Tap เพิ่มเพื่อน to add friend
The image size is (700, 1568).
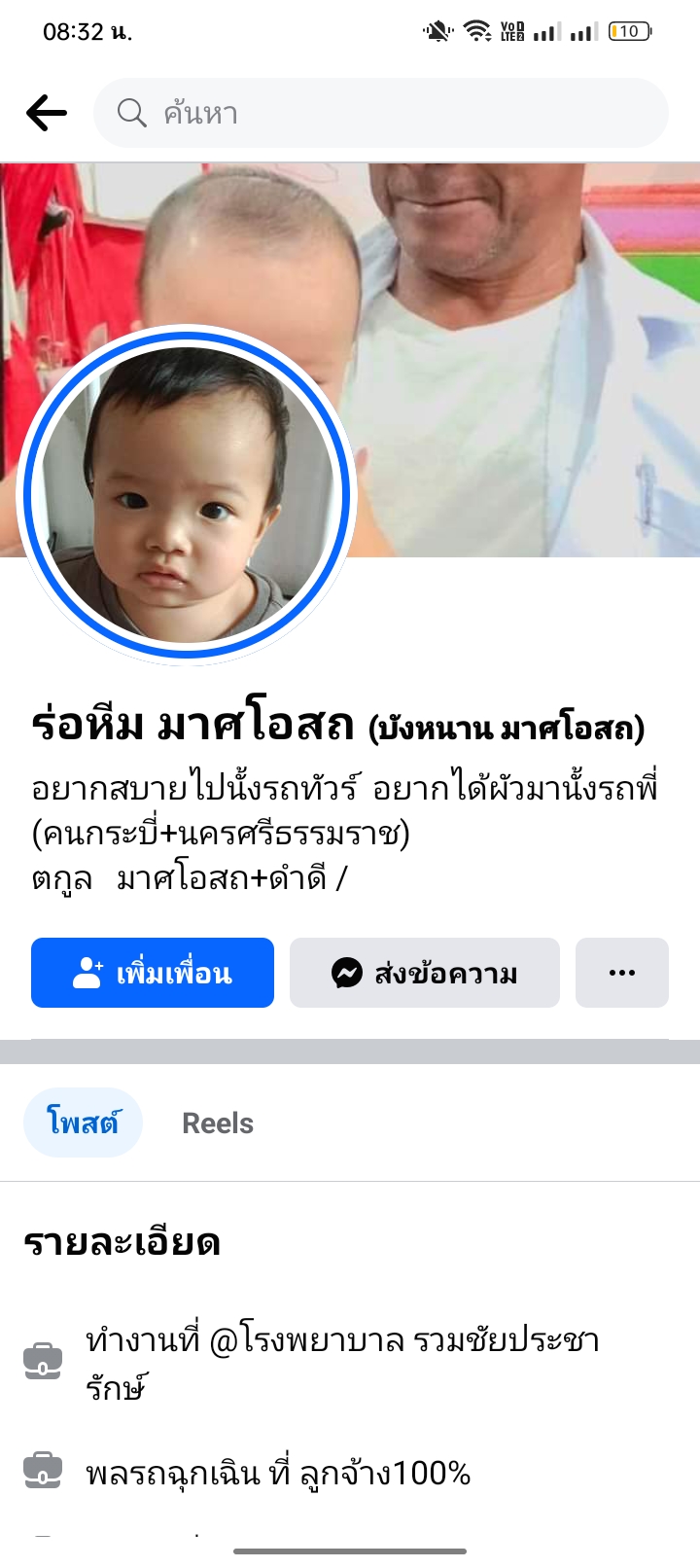point(153,973)
